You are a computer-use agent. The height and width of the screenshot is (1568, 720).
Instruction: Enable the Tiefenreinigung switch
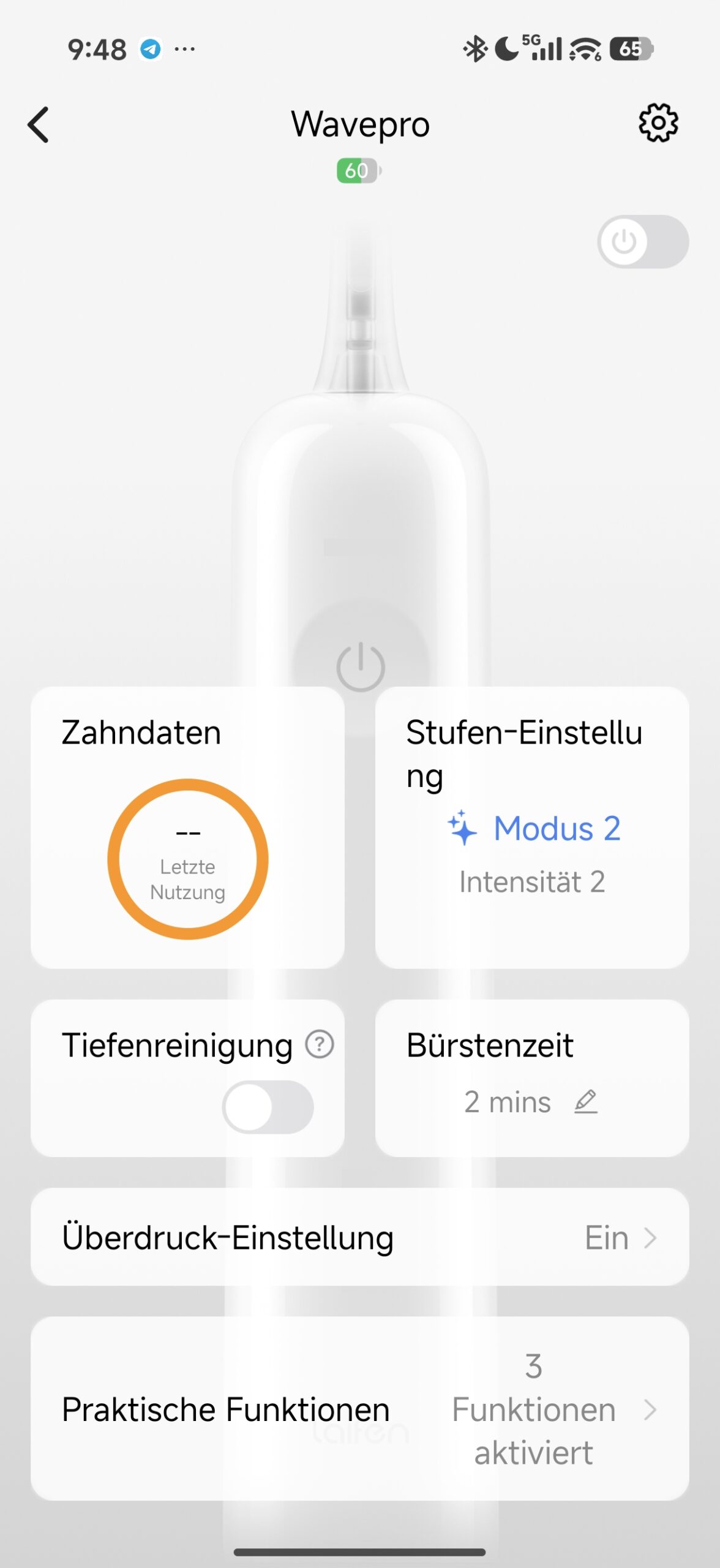point(268,1107)
